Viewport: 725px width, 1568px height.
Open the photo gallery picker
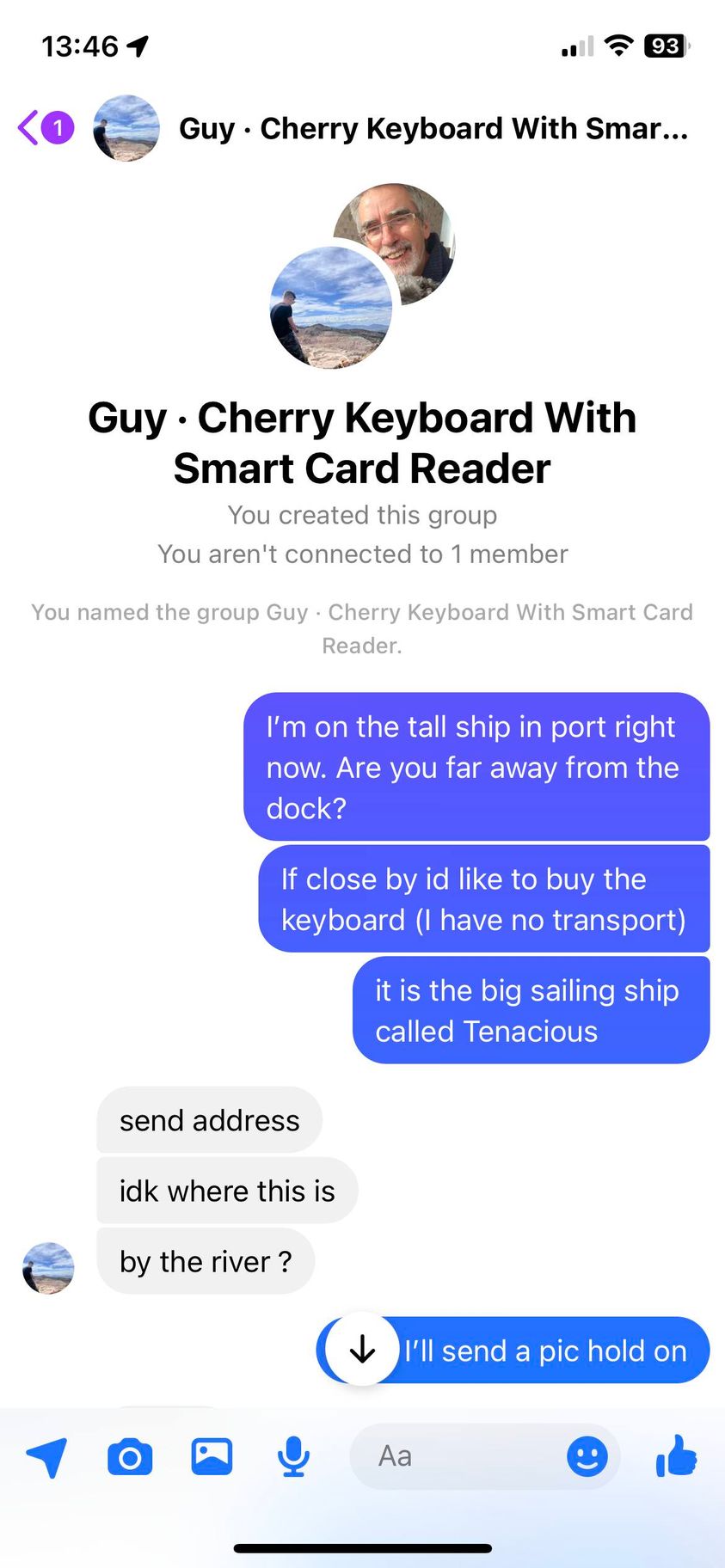coord(212,1456)
